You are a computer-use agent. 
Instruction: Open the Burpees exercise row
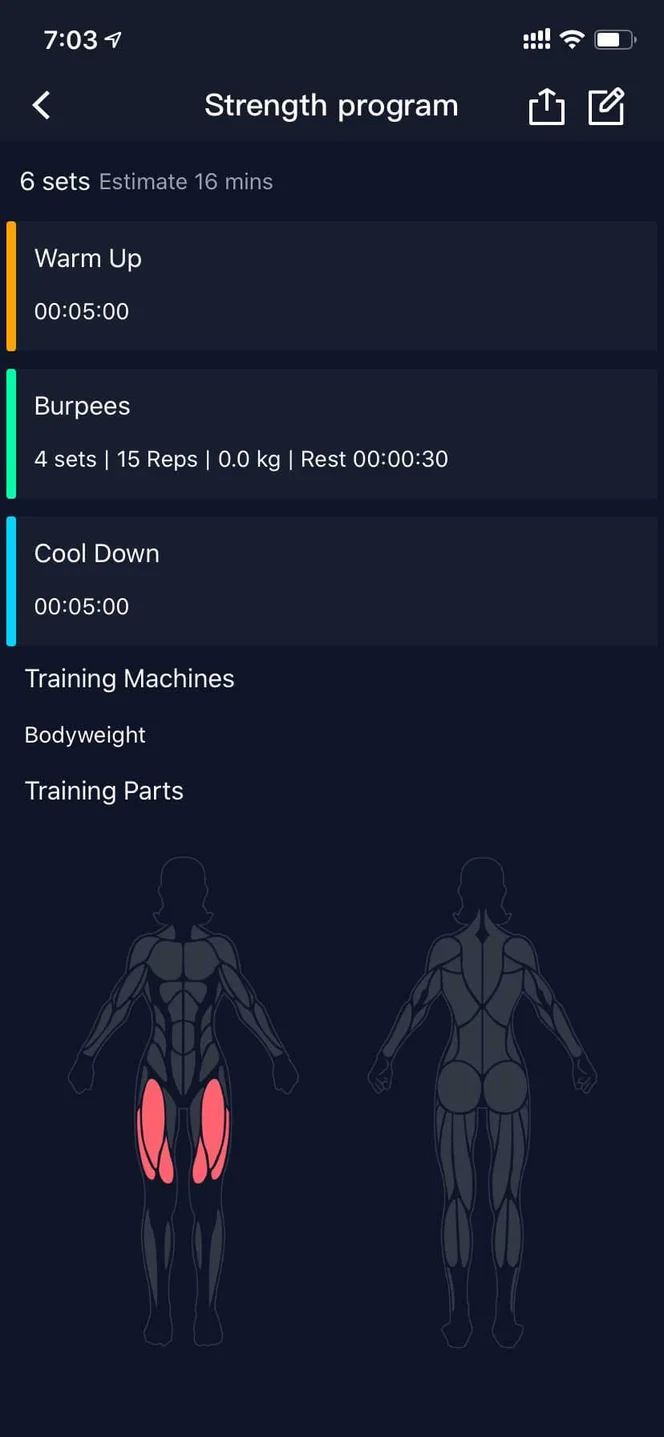332,433
